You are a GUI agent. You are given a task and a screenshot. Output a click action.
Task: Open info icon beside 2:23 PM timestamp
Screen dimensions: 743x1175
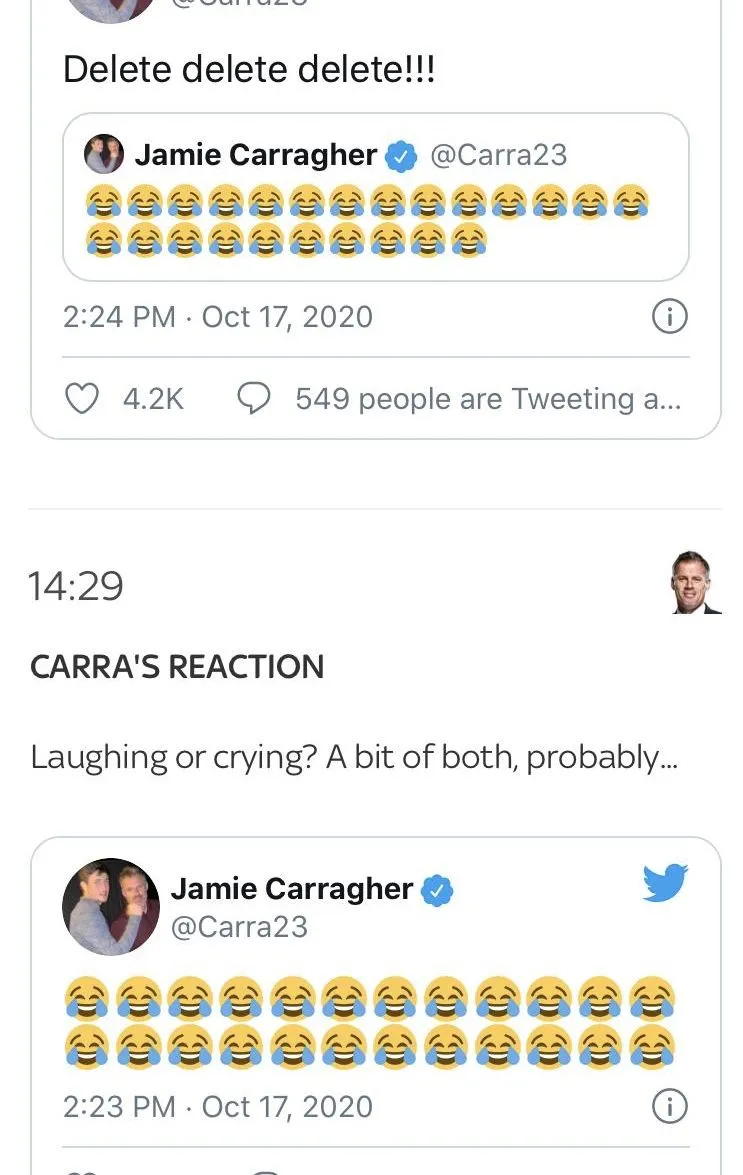tap(669, 1107)
